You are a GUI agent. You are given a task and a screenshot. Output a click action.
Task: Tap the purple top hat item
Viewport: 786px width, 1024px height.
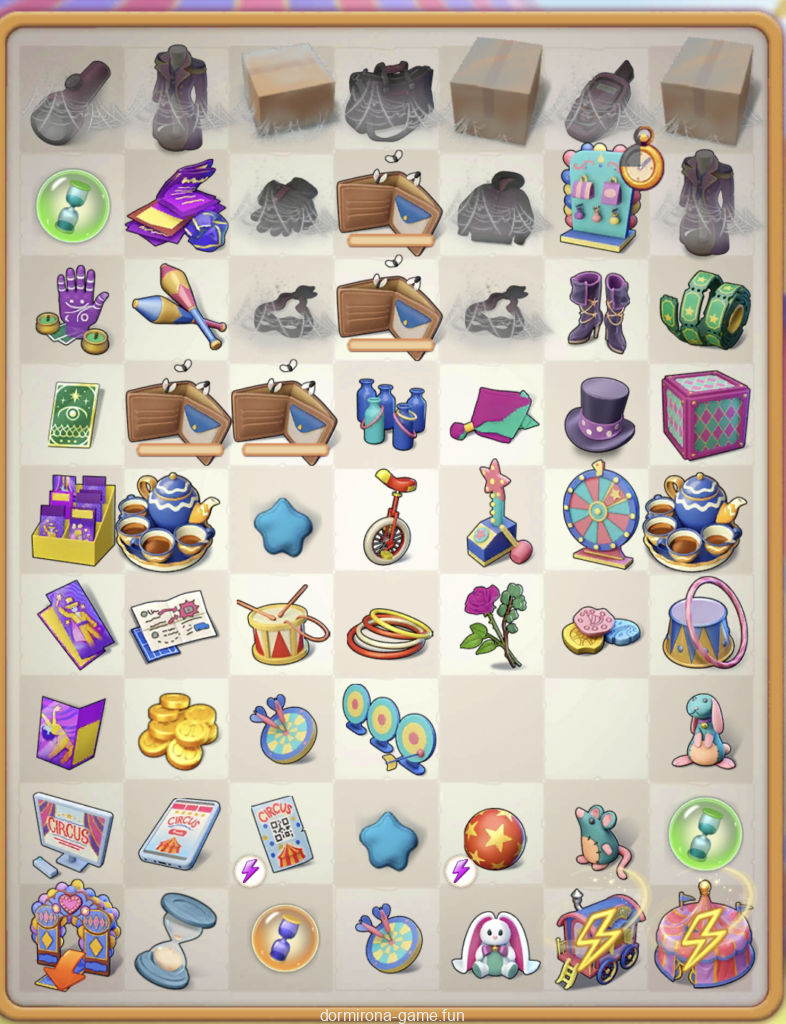[600, 415]
